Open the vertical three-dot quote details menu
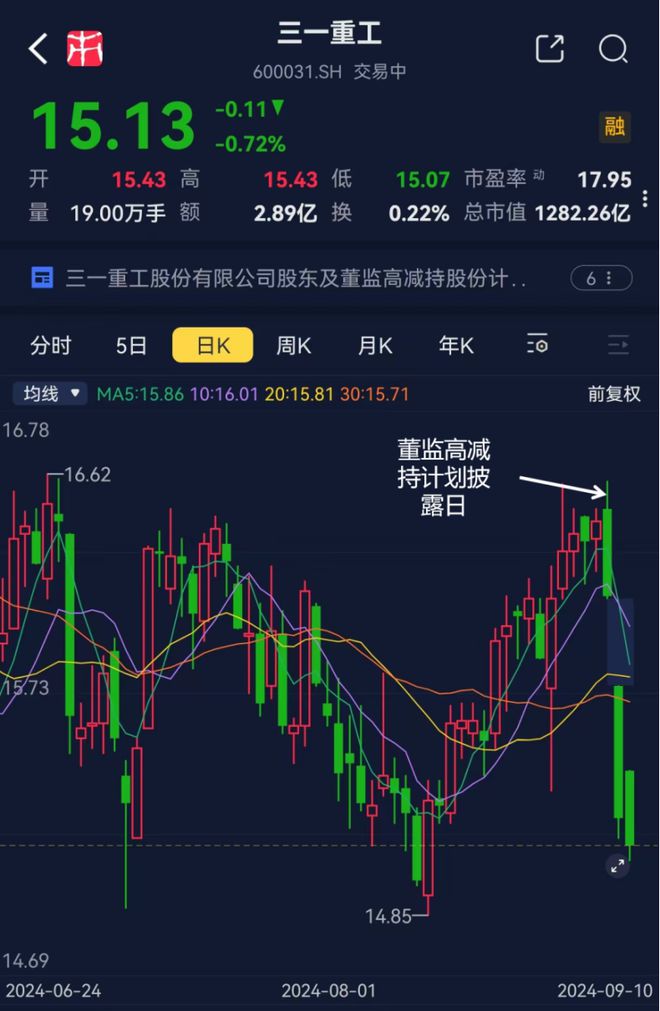Viewport: 660px width, 1011px height. (645, 199)
